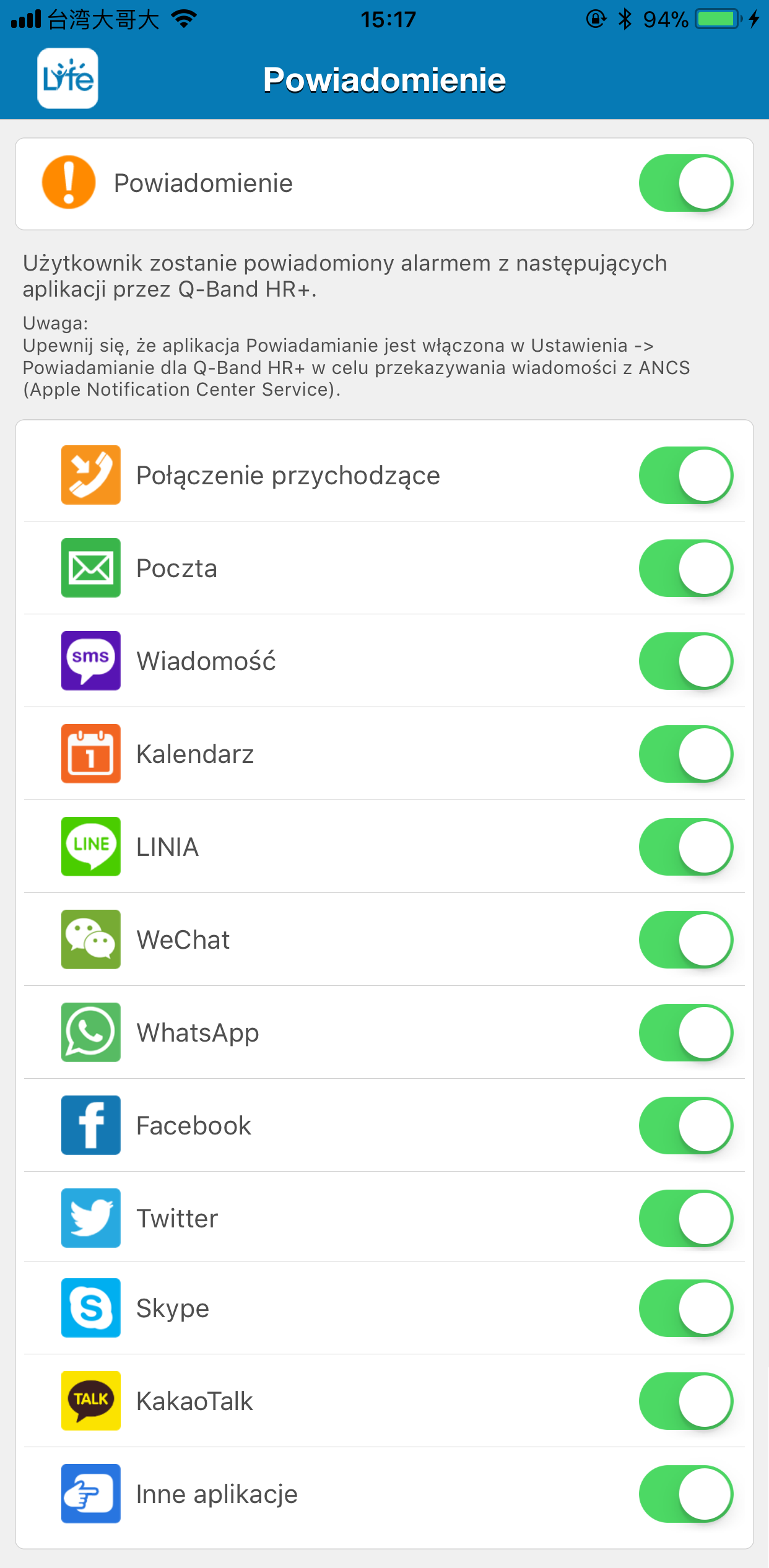Toggle Kalendarz notifications

[x=686, y=754]
